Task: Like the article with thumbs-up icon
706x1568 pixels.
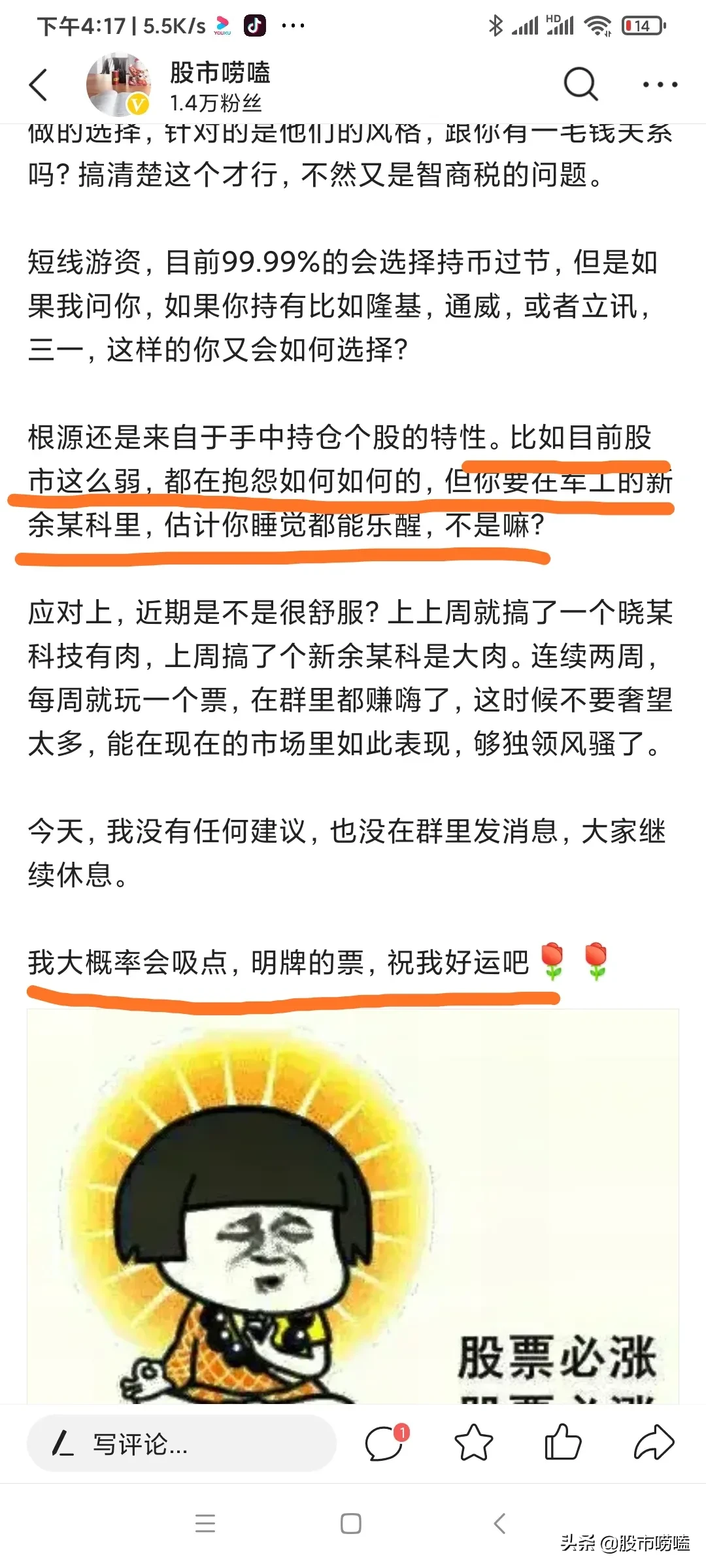Action: (x=563, y=1443)
